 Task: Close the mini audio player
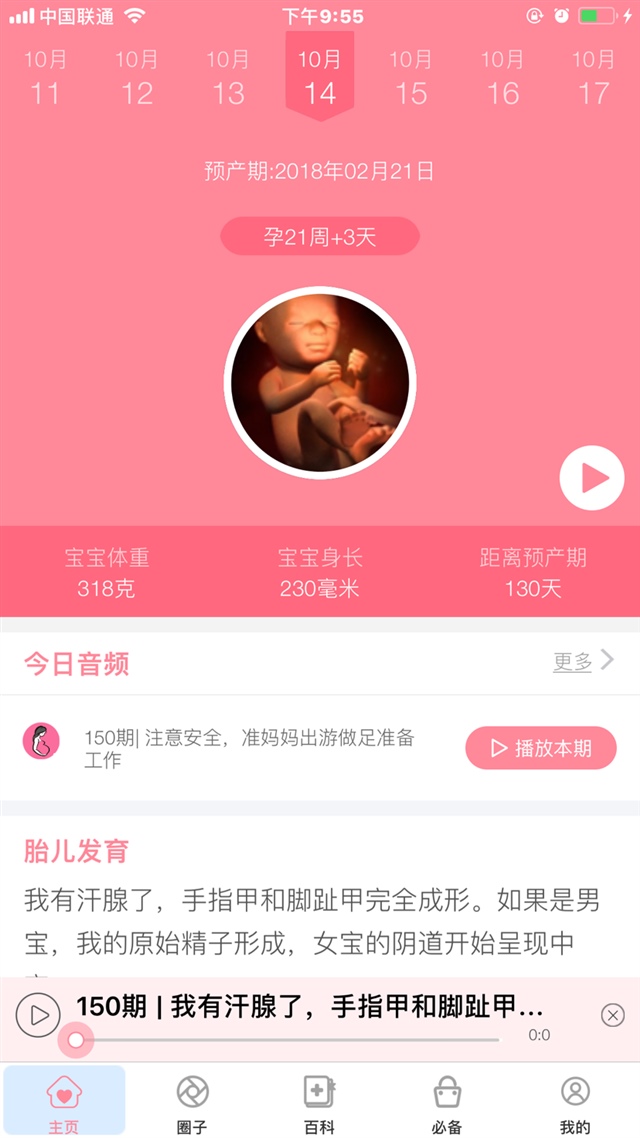tap(612, 1015)
